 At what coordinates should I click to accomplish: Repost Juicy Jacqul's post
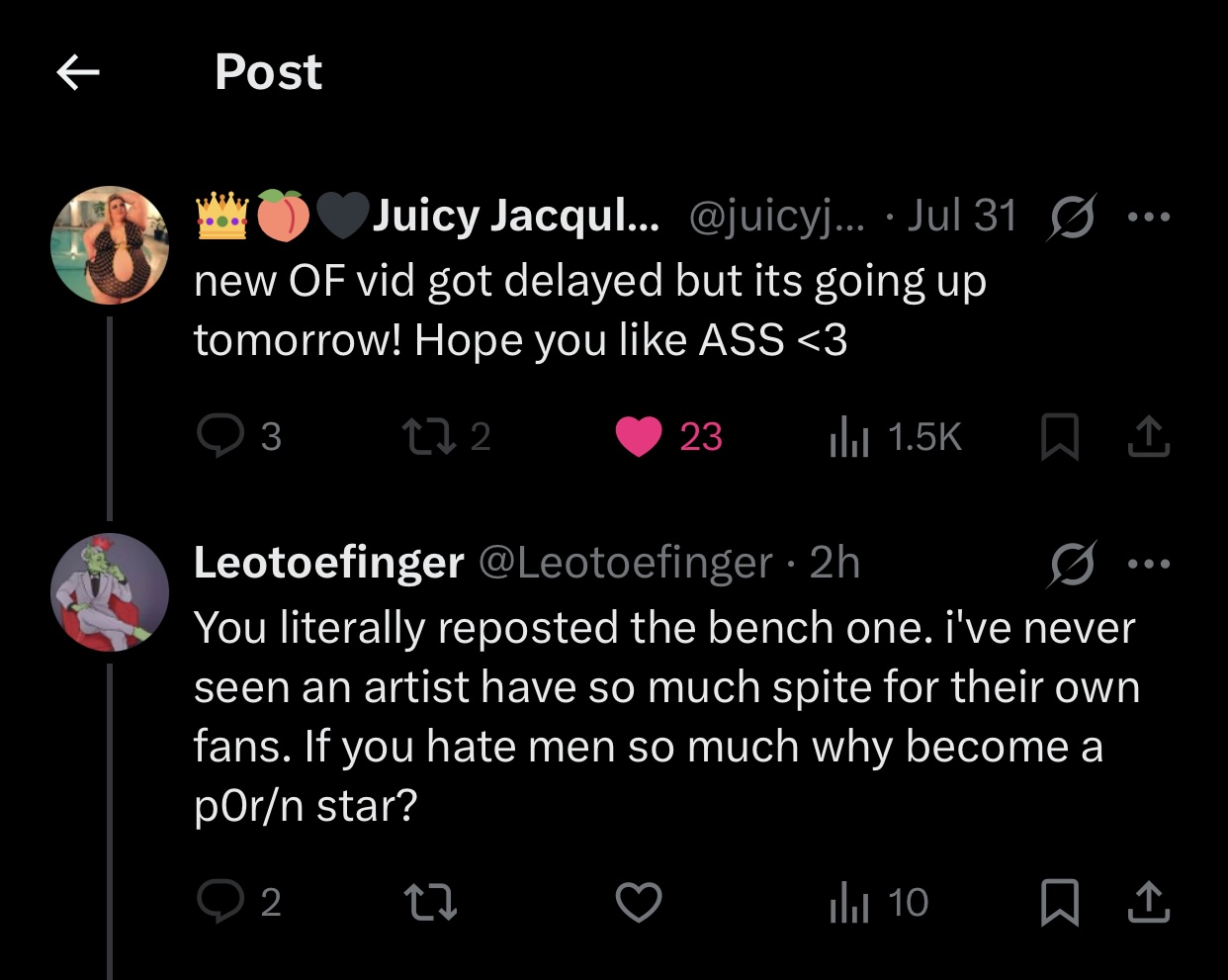(x=429, y=436)
